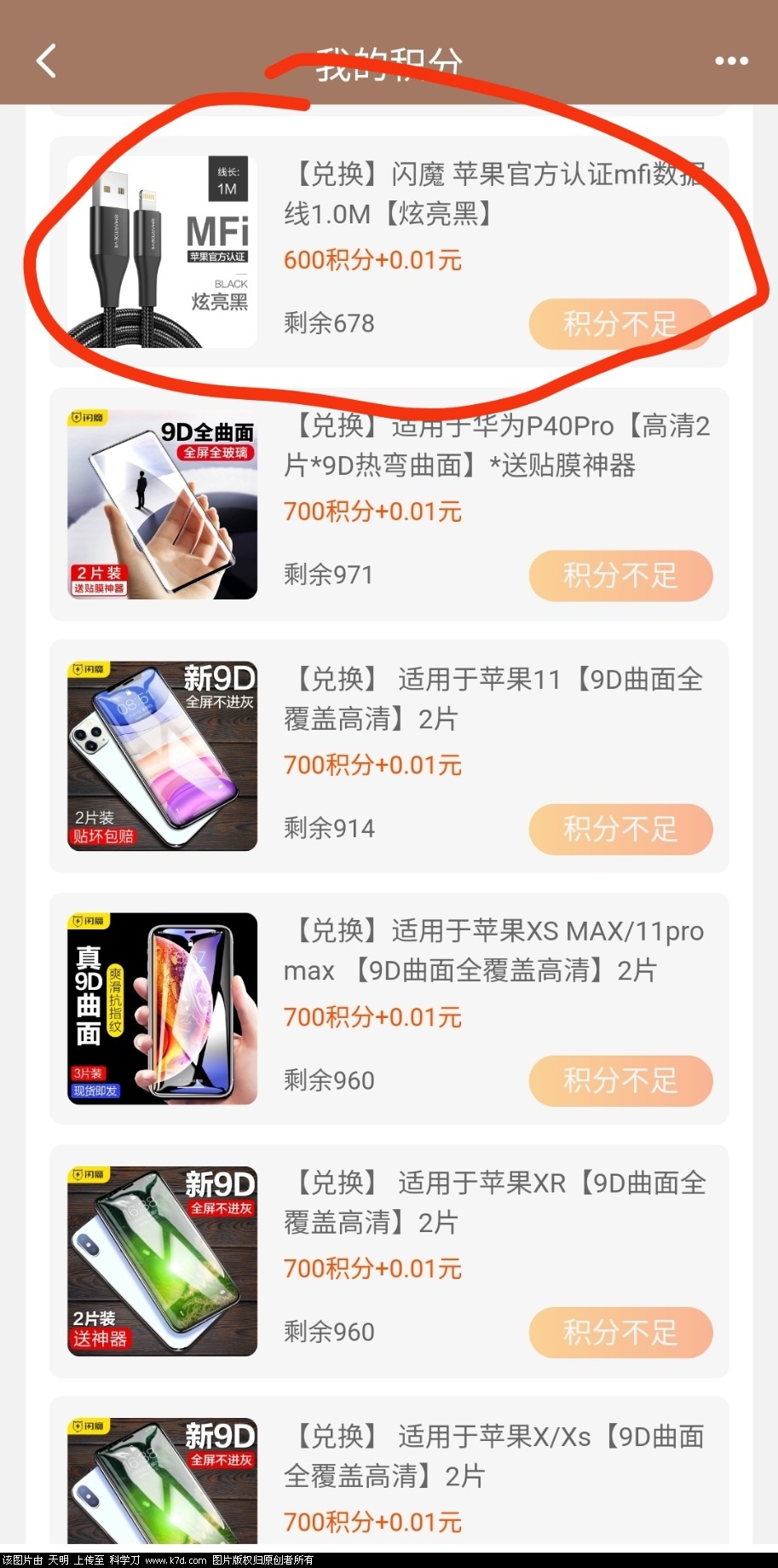Open the 苹果XR screen protector item
This screenshot has height=1568, width=778.
click(494, 1202)
